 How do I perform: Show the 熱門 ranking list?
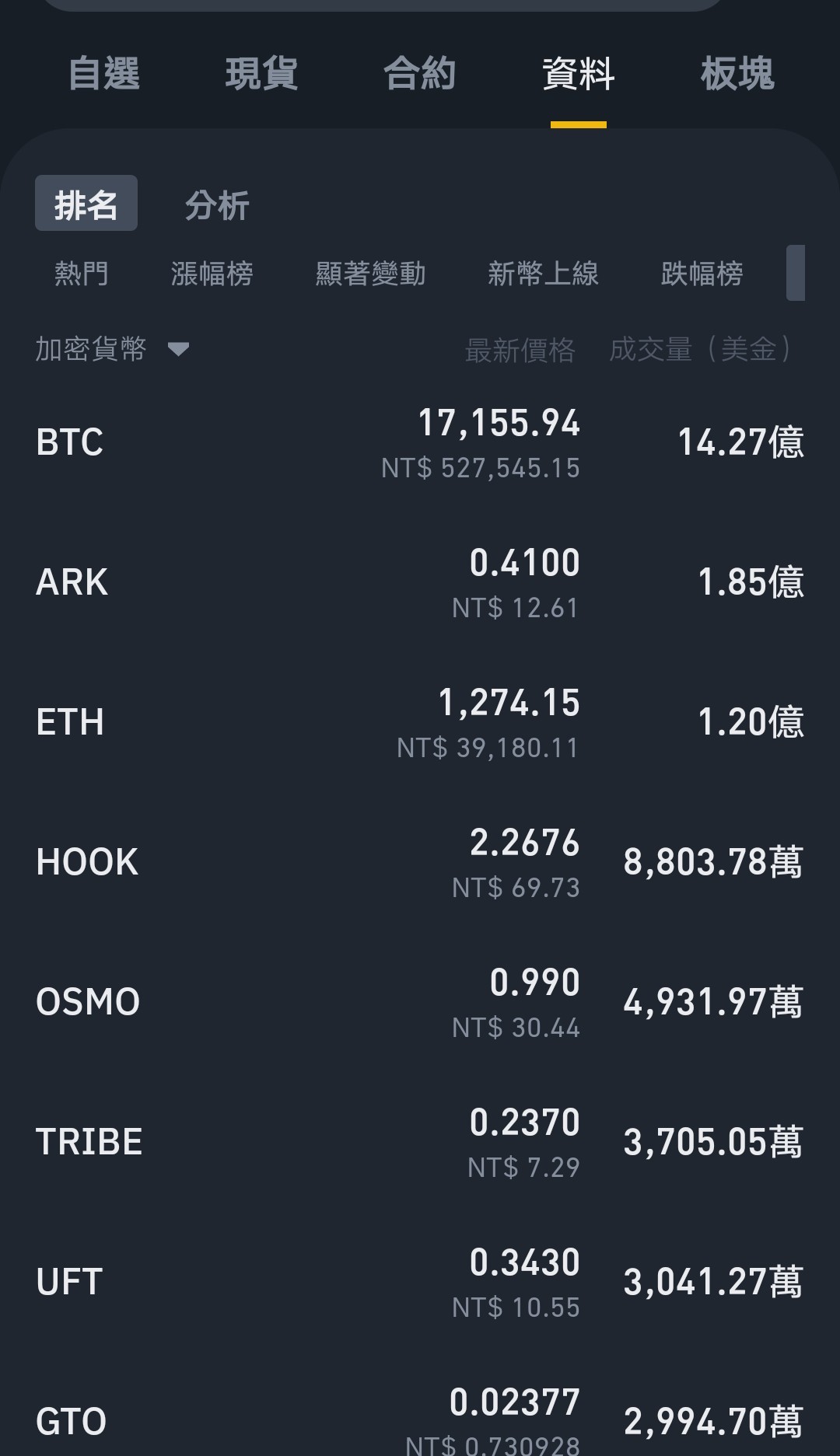82,274
